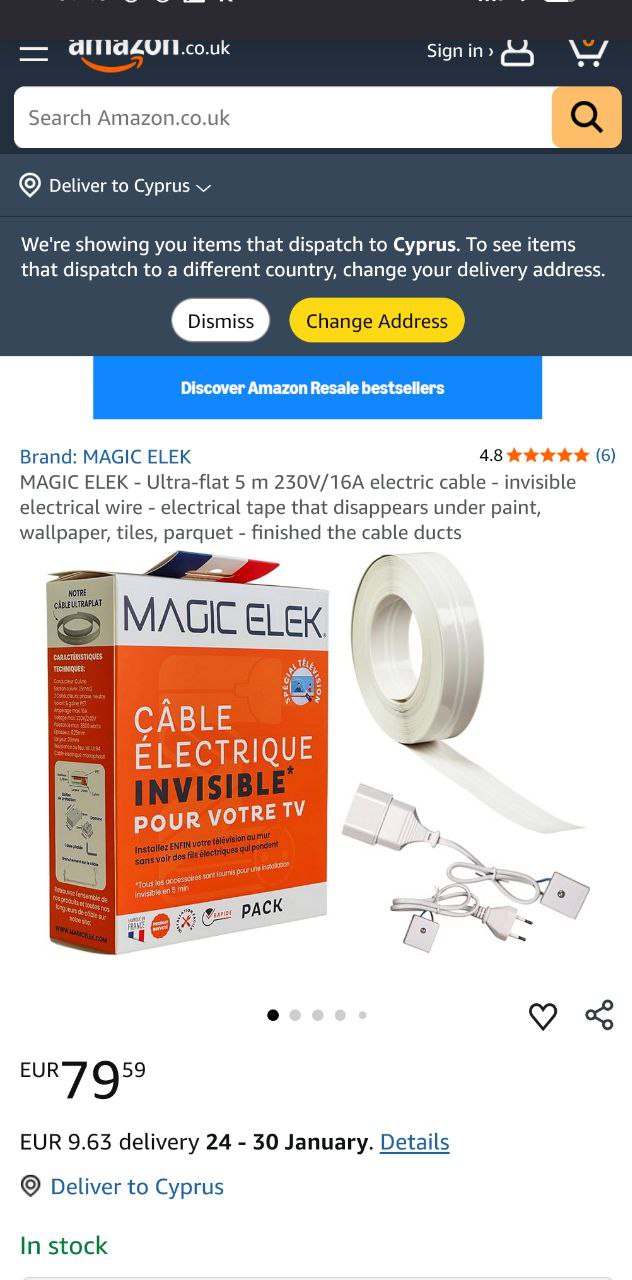Dismiss the delivery country notice
Screen dimensions: 632x1280
click(x=220, y=321)
